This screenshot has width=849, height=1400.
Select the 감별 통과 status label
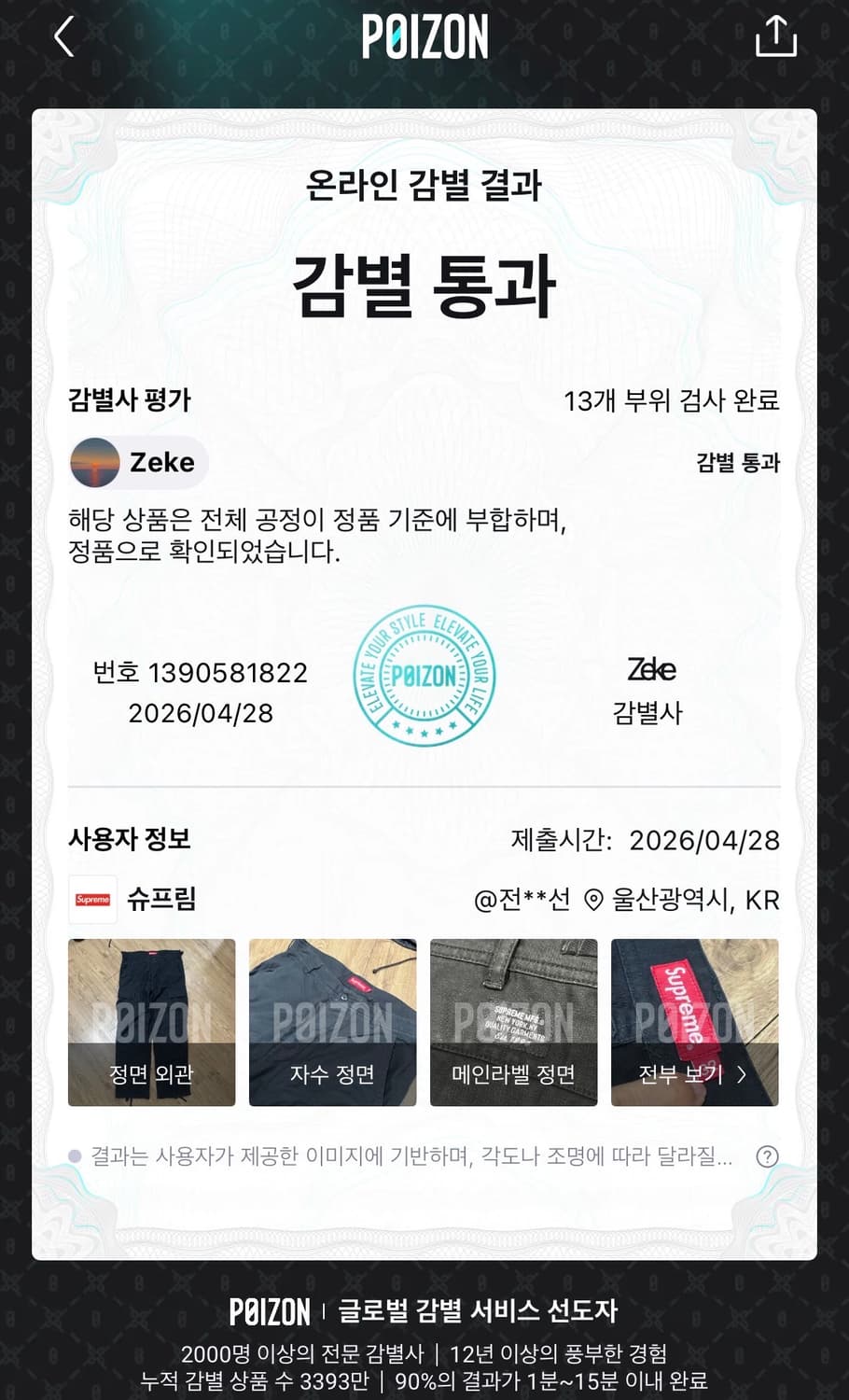(738, 462)
